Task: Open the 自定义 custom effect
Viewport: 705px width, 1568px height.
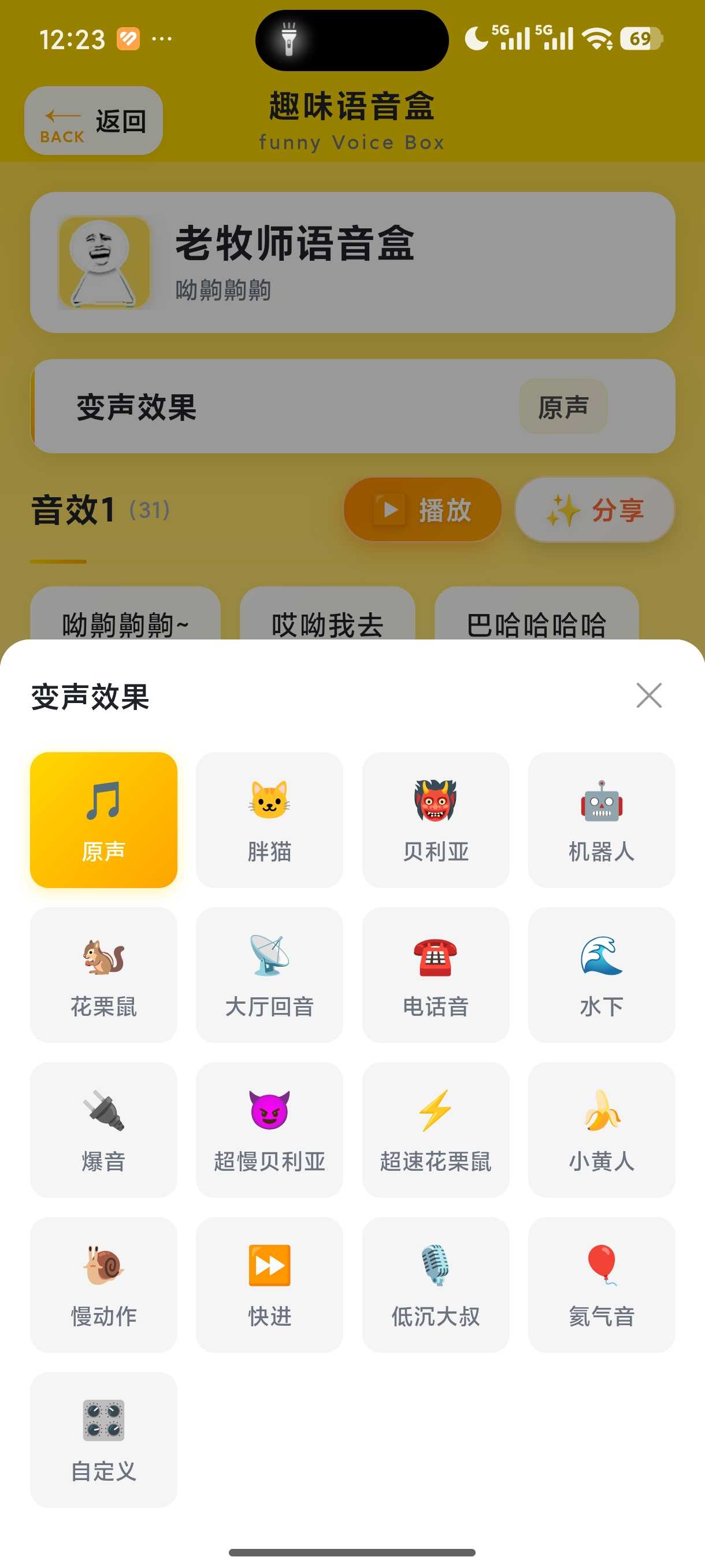Action: (103, 1440)
